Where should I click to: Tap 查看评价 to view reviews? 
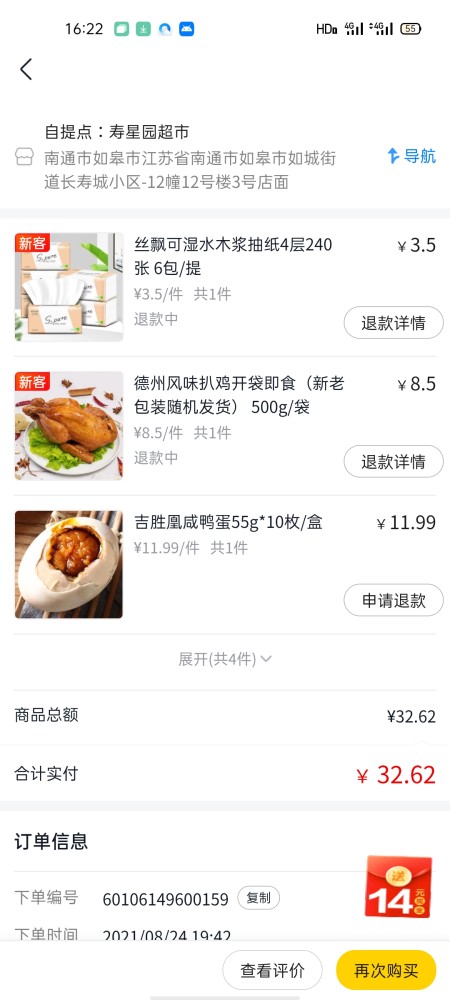click(x=272, y=971)
